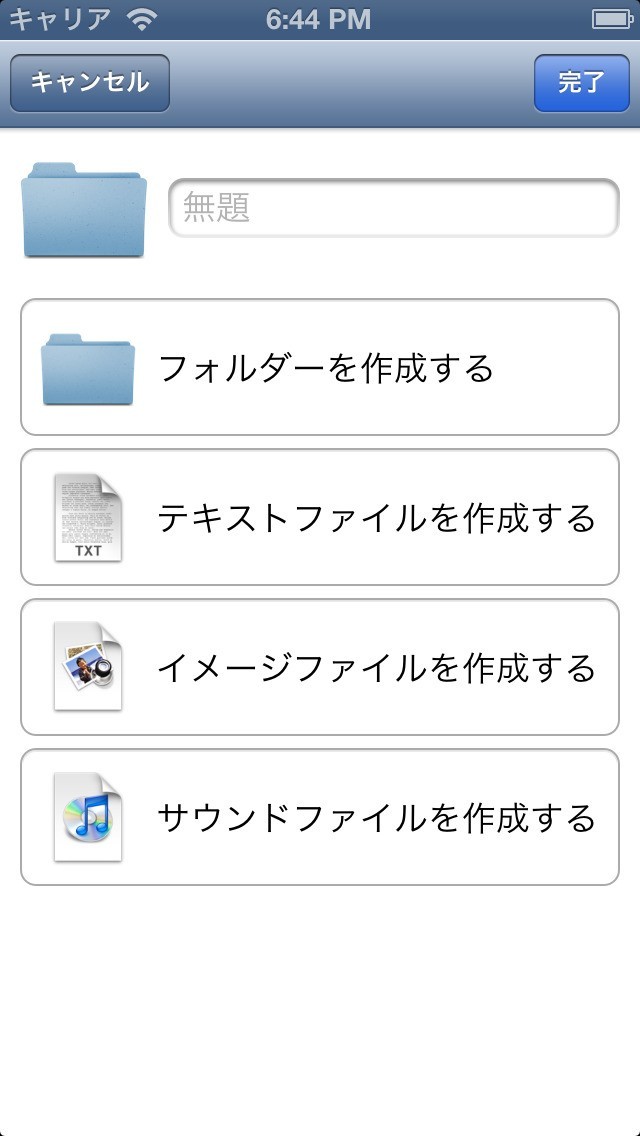Choose テキストファイルを作成する (create text file)
The width and height of the screenshot is (640, 1136).
320,517
